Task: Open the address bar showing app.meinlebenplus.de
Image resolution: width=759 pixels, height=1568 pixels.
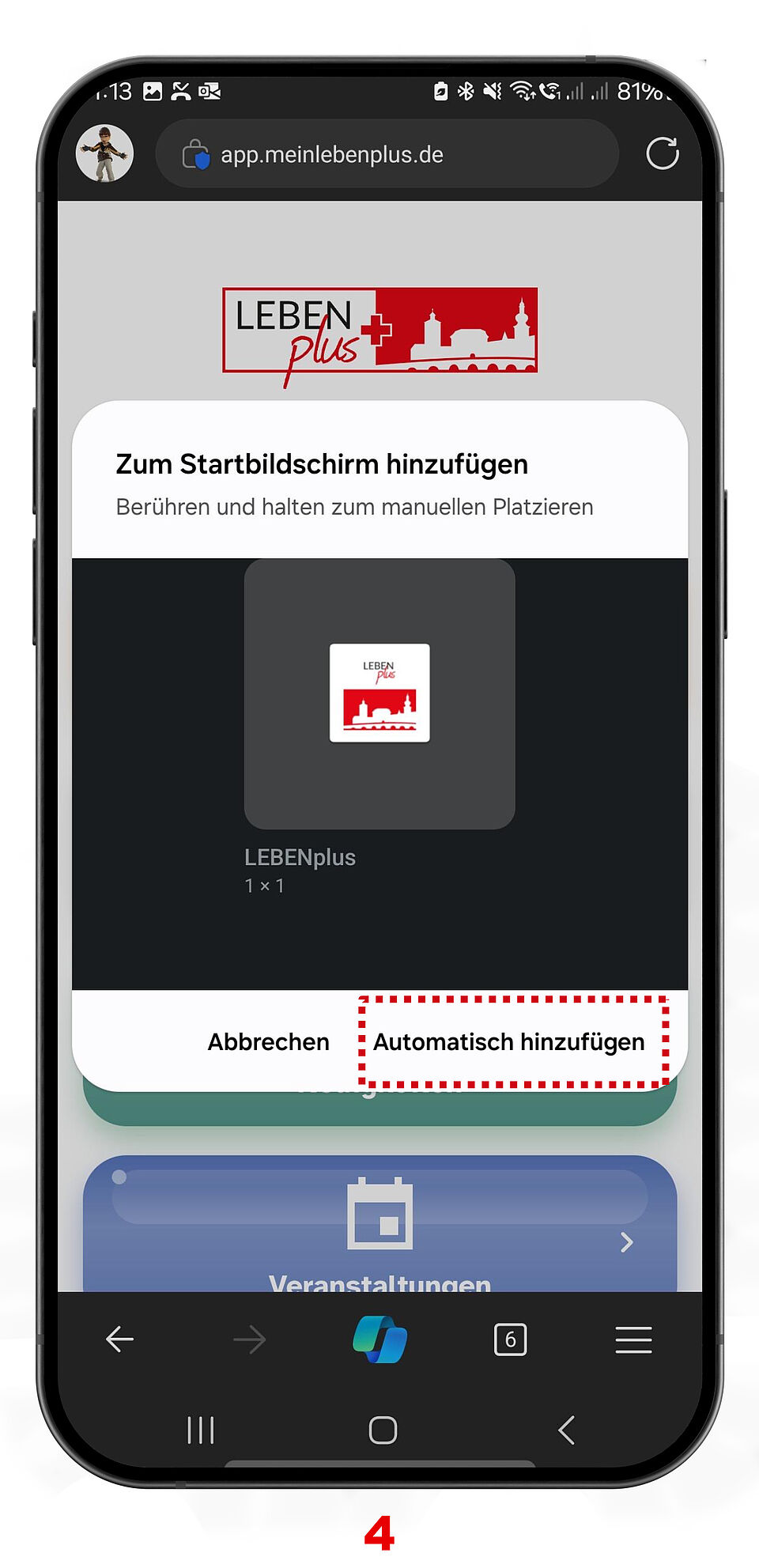Action: 387,154
